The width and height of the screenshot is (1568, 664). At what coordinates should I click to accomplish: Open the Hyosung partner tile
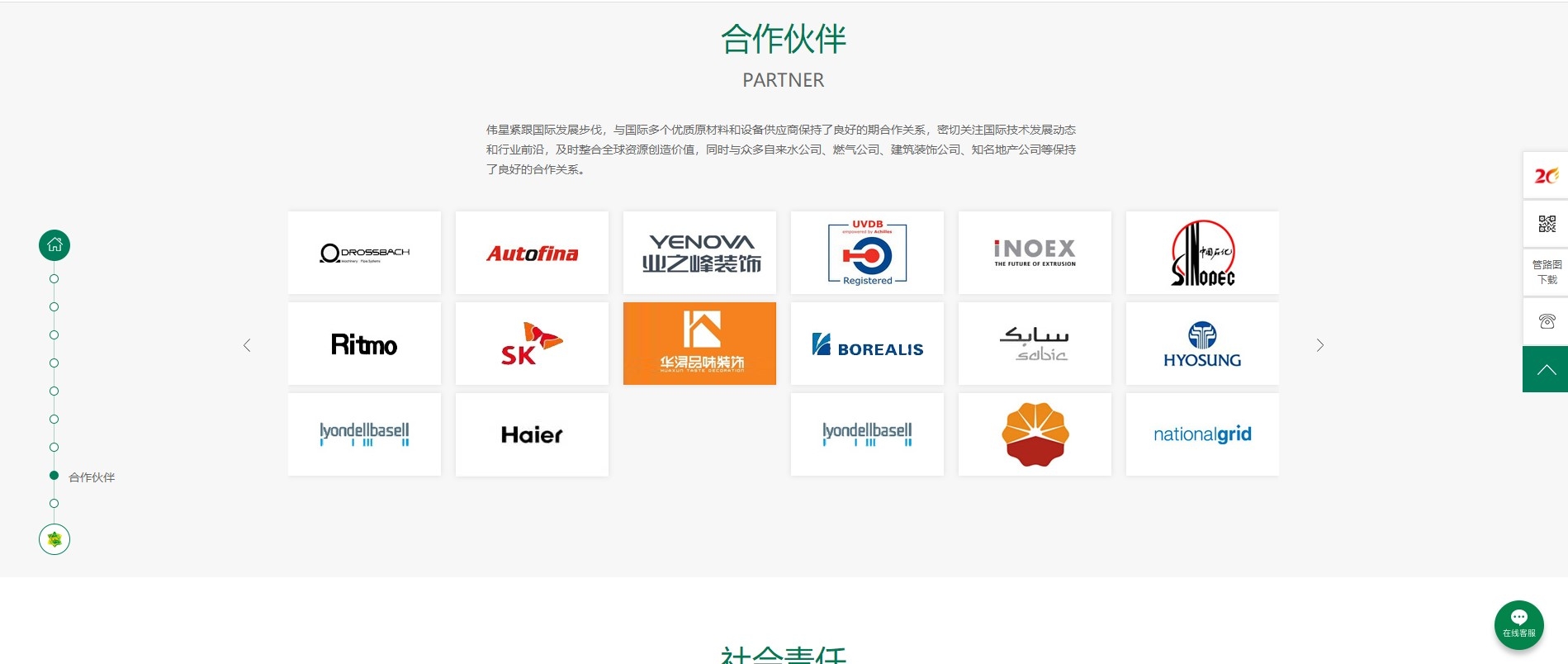[1202, 344]
